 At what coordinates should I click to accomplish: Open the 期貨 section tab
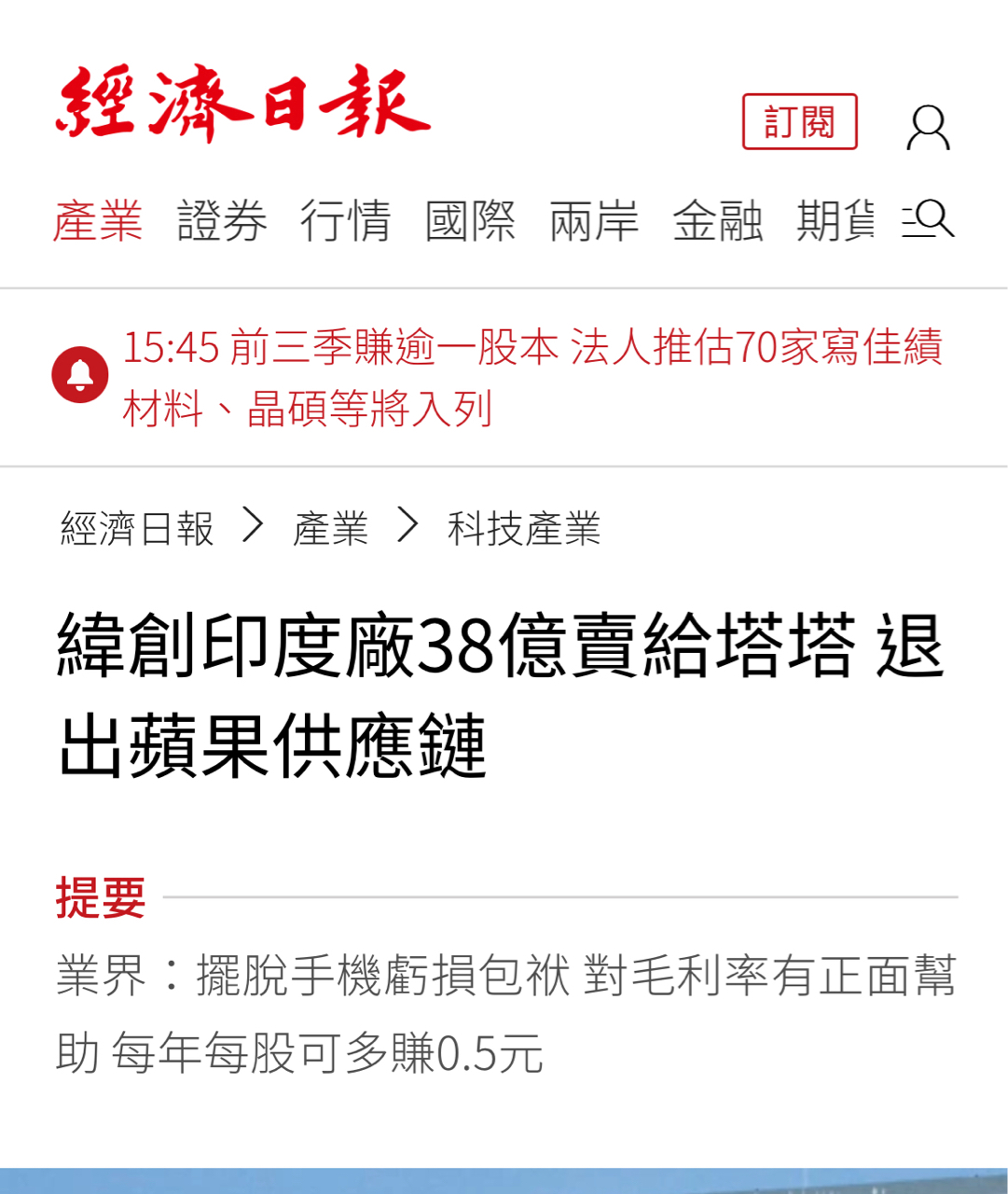point(836,221)
